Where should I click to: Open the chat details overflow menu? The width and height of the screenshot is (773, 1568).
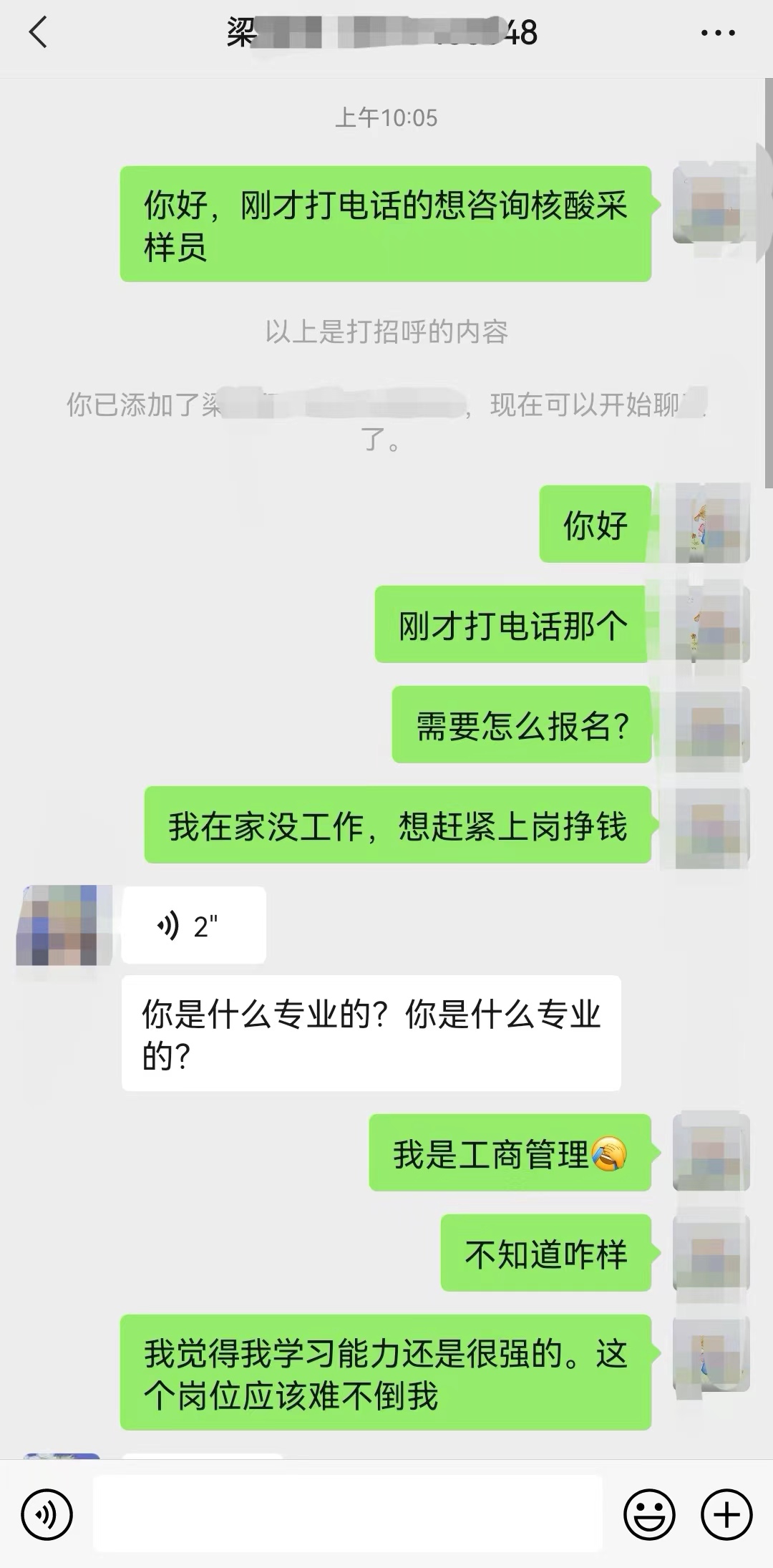click(718, 33)
